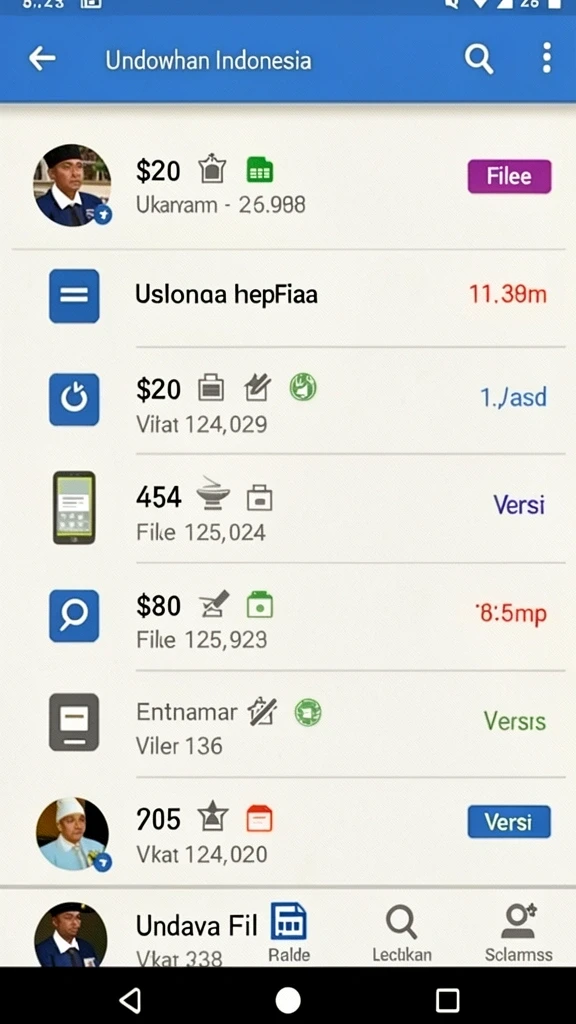Open the Uslonaa hepFiaa row
576x1024 pixels.
288,295
